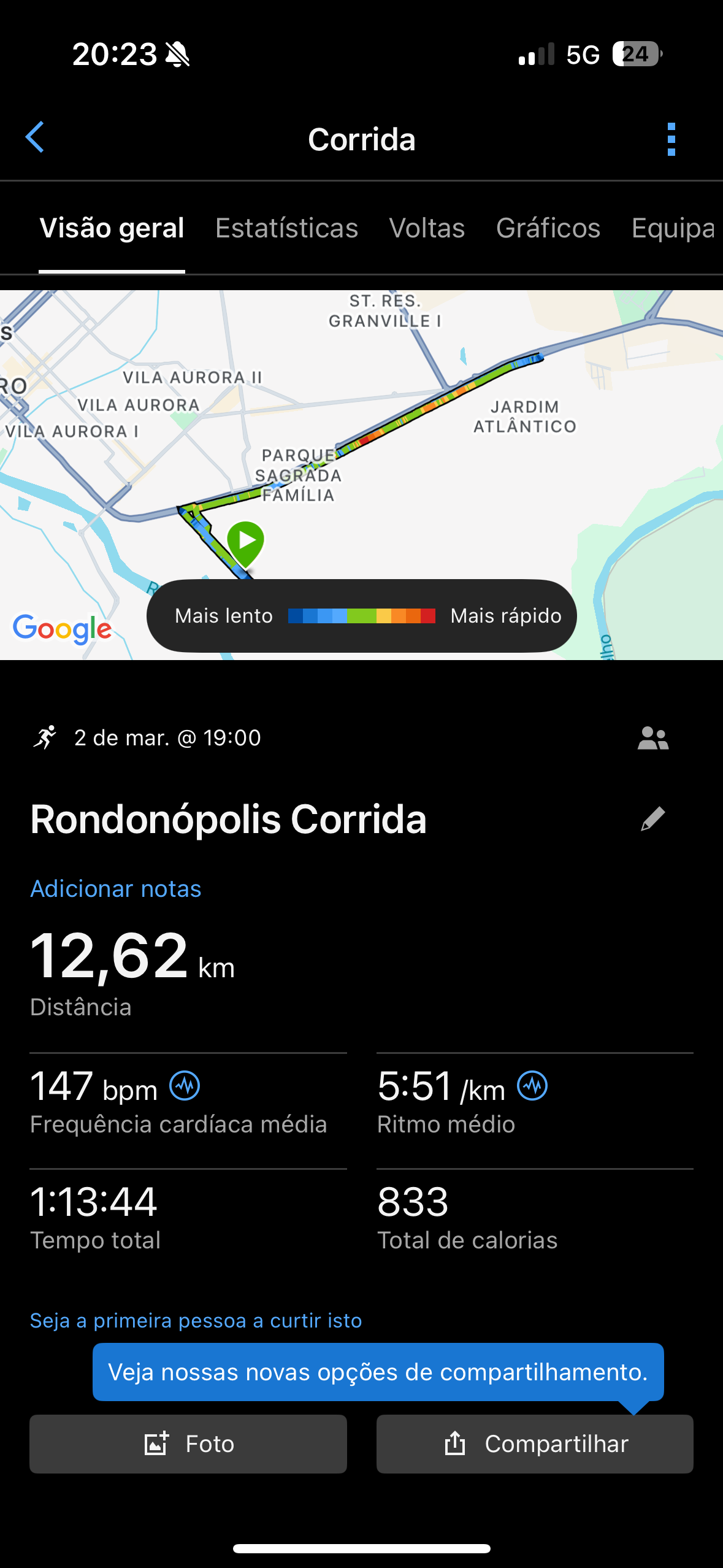The height and width of the screenshot is (1568, 723).
Task: Dismiss the new sharing options tooltip
Action: pyautogui.click(x=378, y=1372)
